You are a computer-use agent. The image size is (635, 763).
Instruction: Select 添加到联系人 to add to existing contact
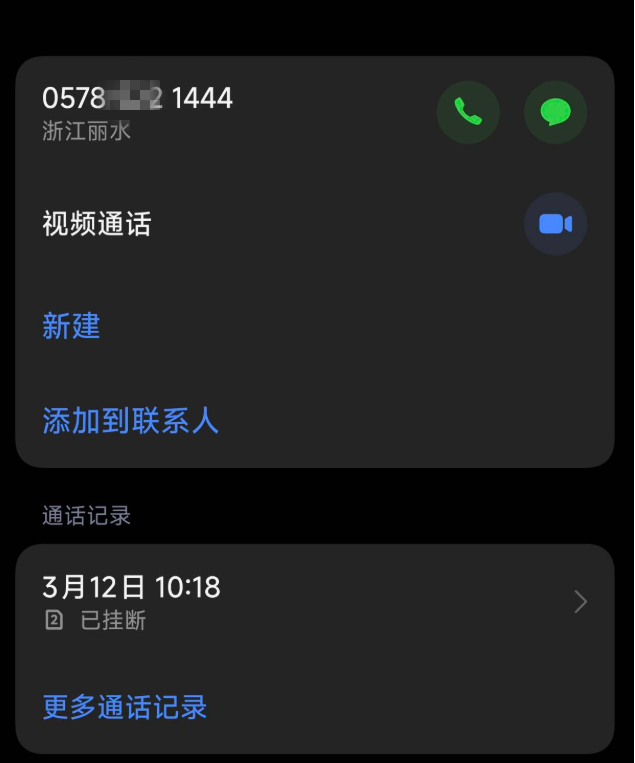[x=130, y=420]
